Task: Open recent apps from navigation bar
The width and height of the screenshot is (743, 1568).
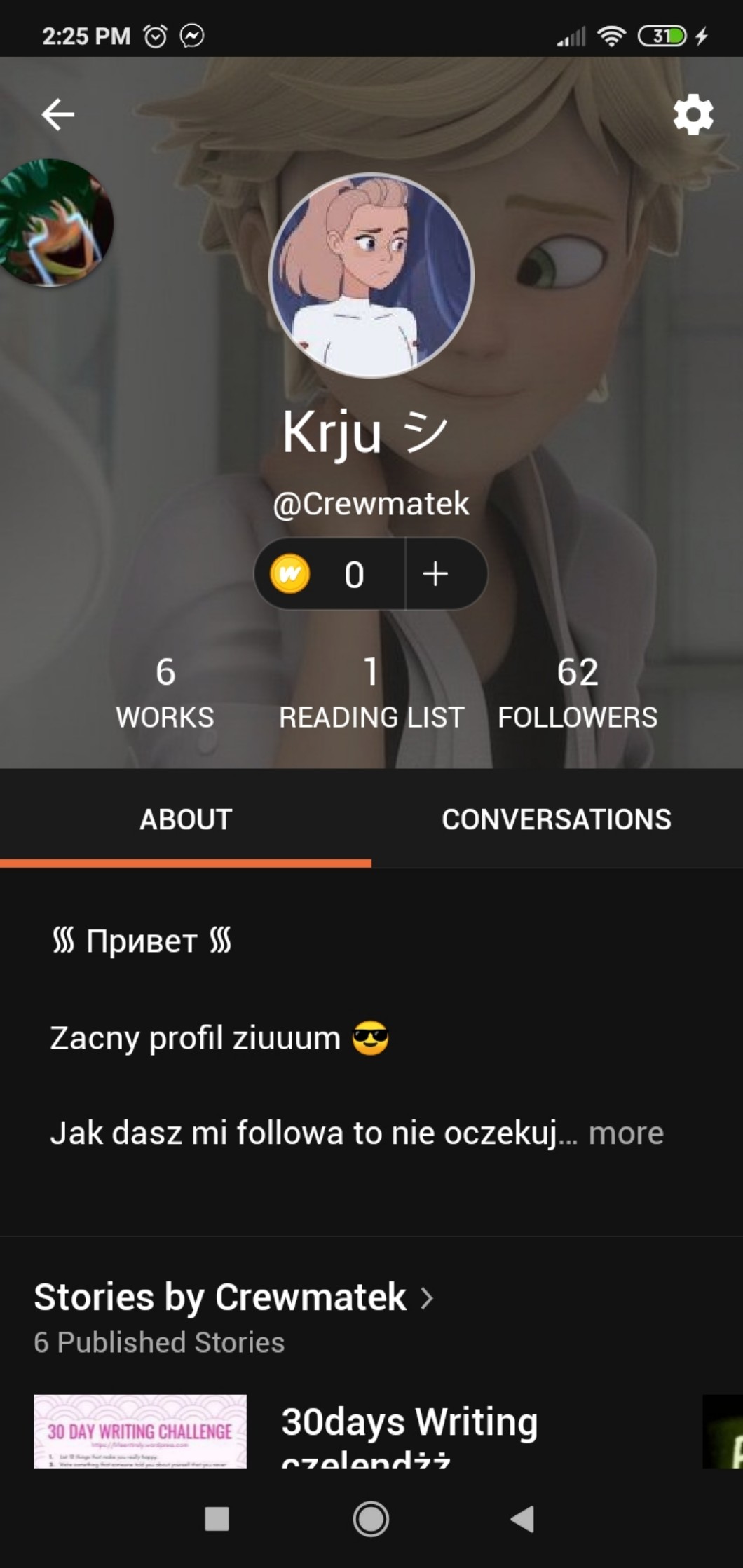Action: 217,1519
